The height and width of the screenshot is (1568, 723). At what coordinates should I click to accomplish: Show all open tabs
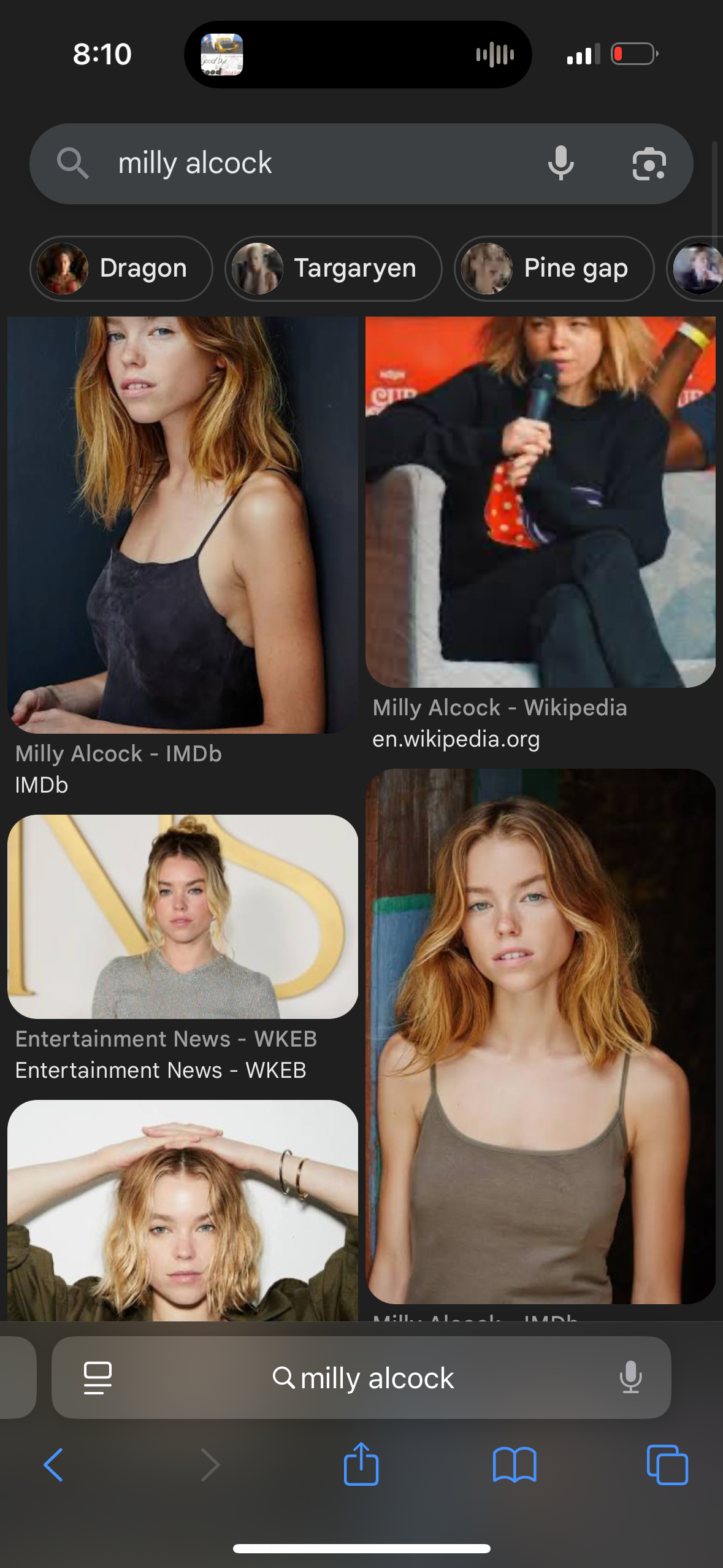[x=667, y=1465]
